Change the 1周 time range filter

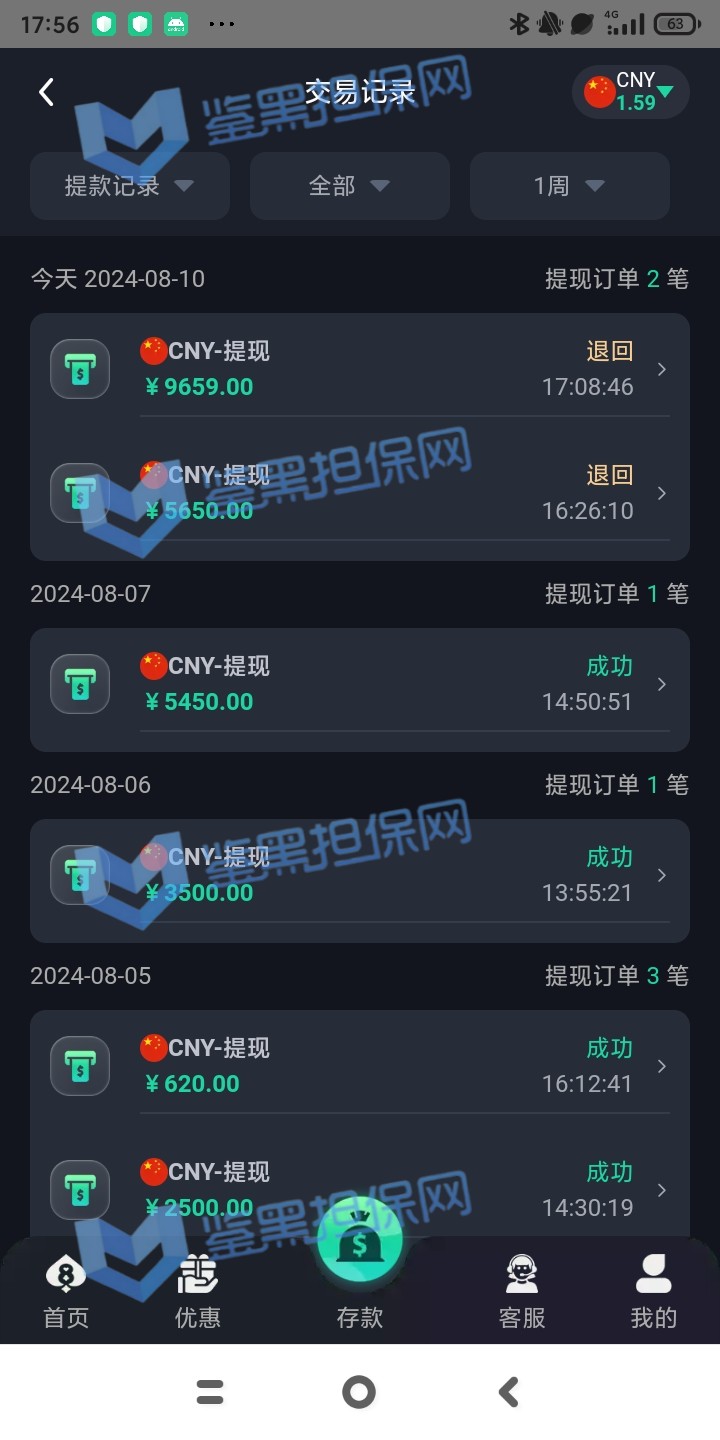pos(569,186)
